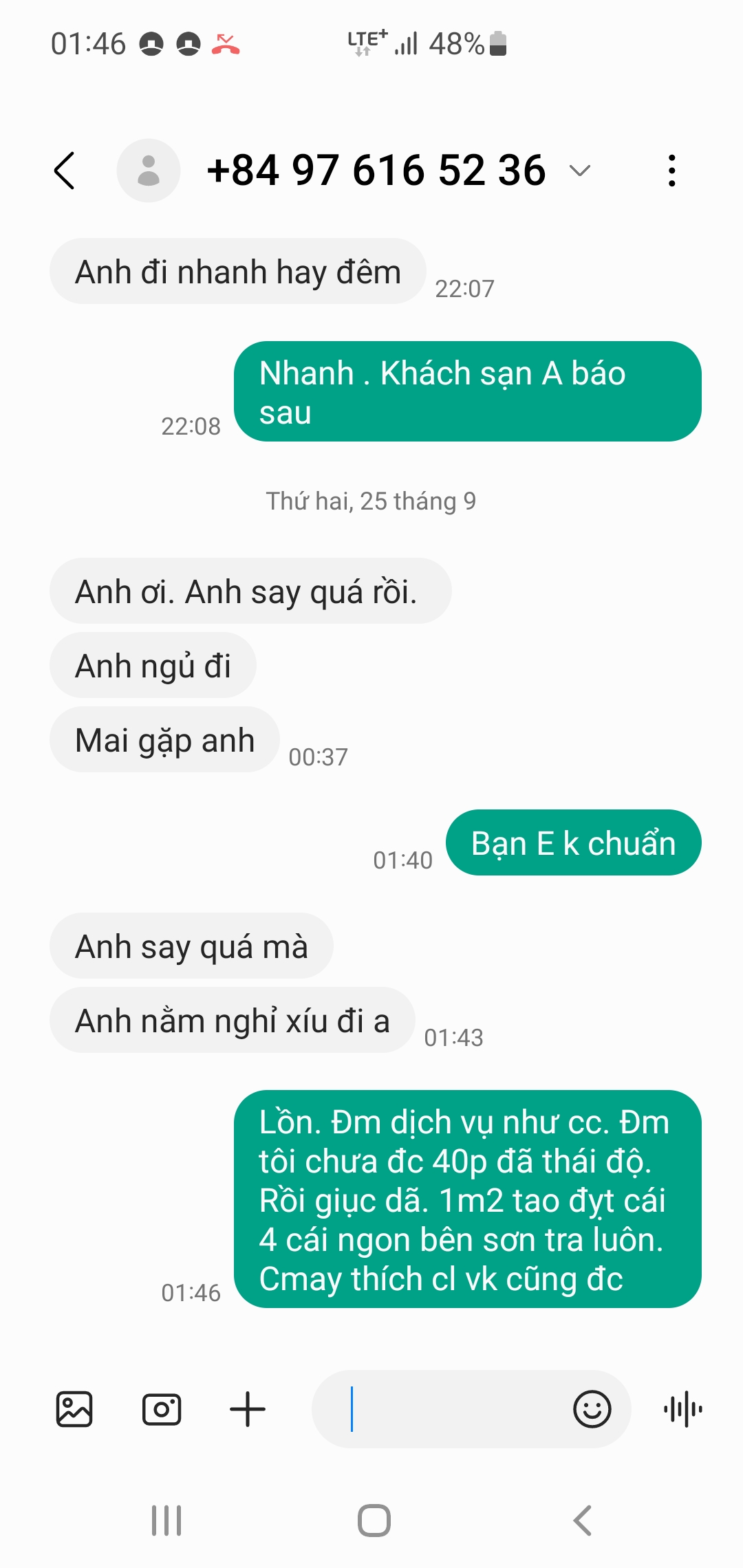Open the three-dot overflow menu
743x1568 pixels.
(672, 171)
